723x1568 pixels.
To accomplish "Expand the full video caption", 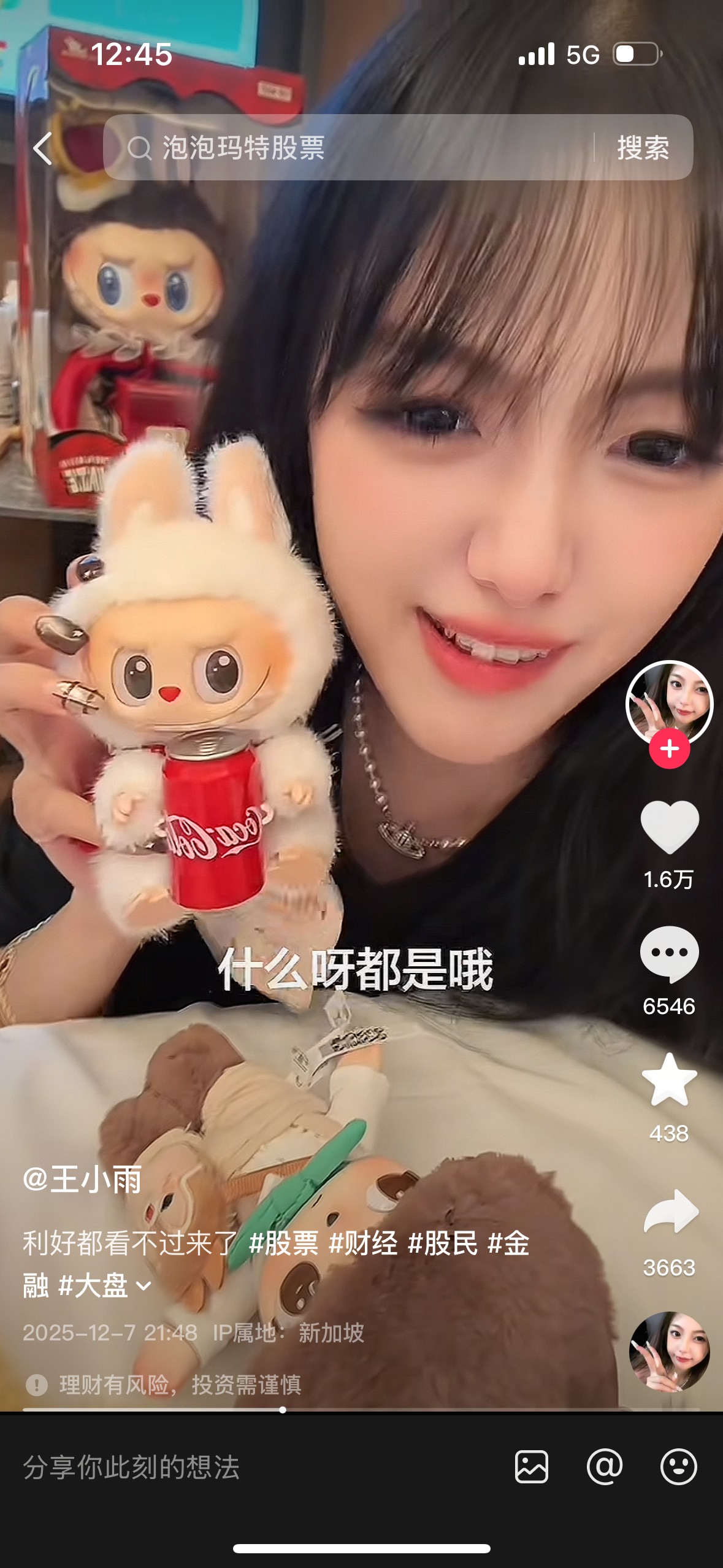I will pyautogui.click(x=143, y=1285).
